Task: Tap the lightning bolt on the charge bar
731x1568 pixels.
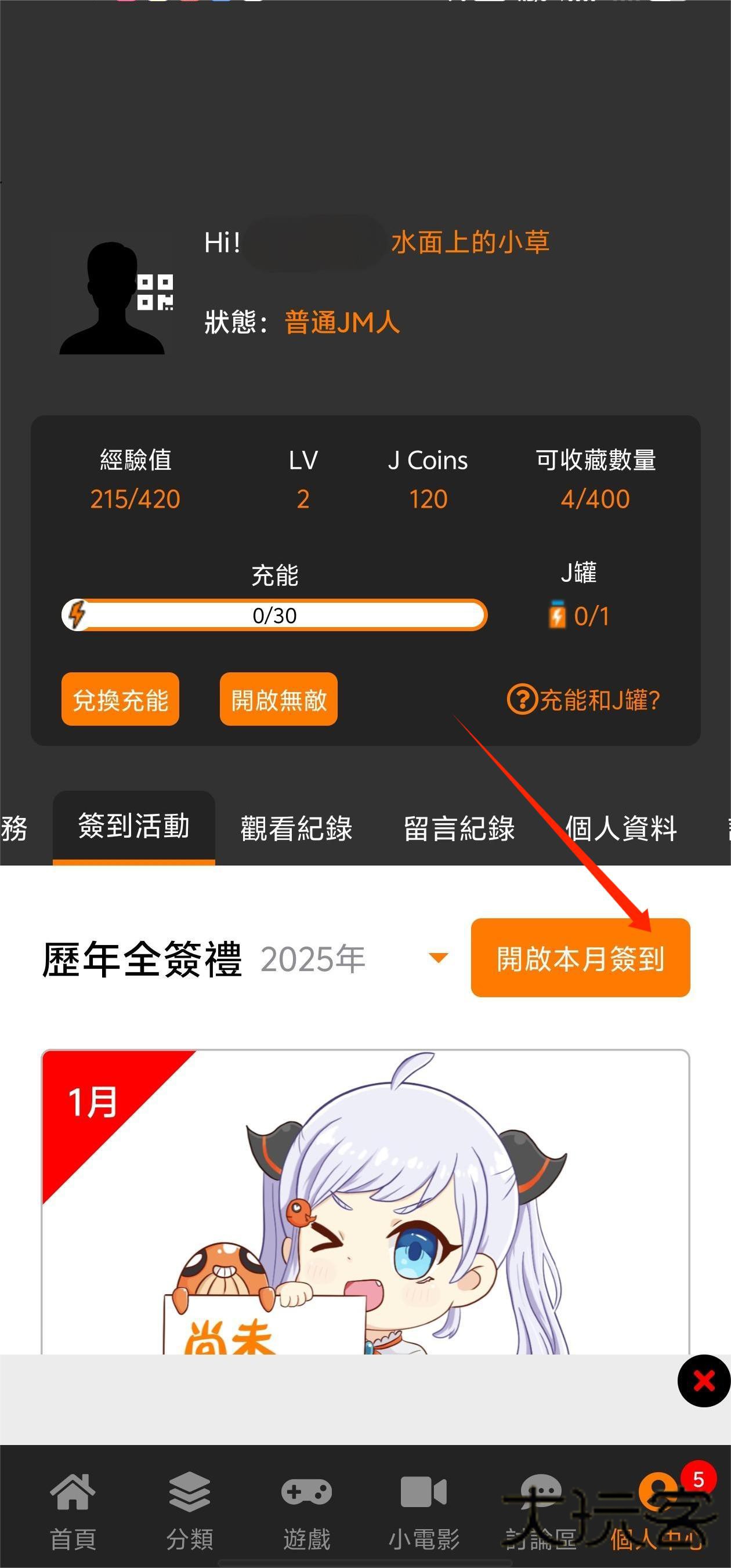Action: [x=78, y=615]
